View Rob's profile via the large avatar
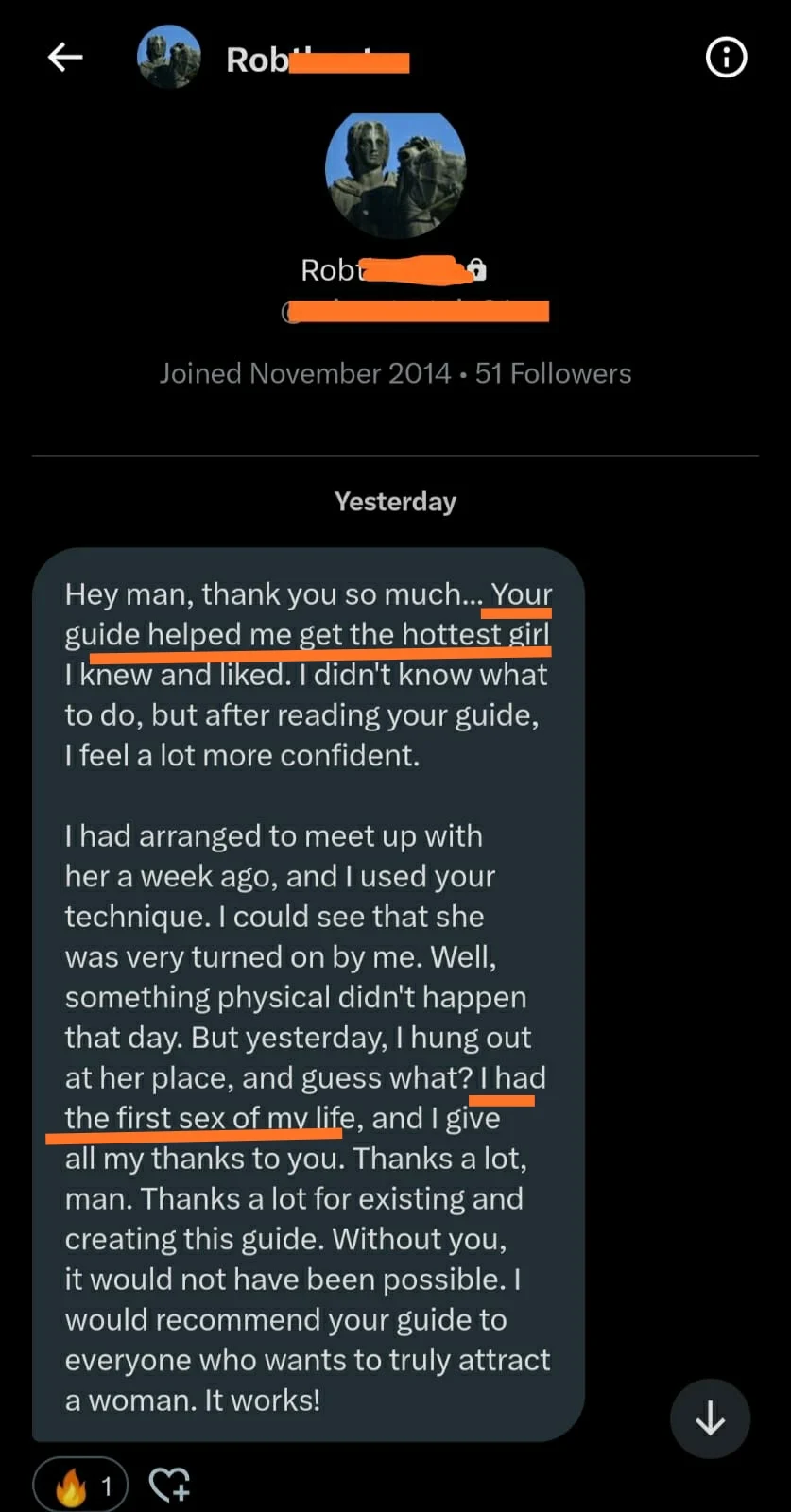The height and width of the screenshot is (1512, 791). pyautogui.click(x=395, y=172)
